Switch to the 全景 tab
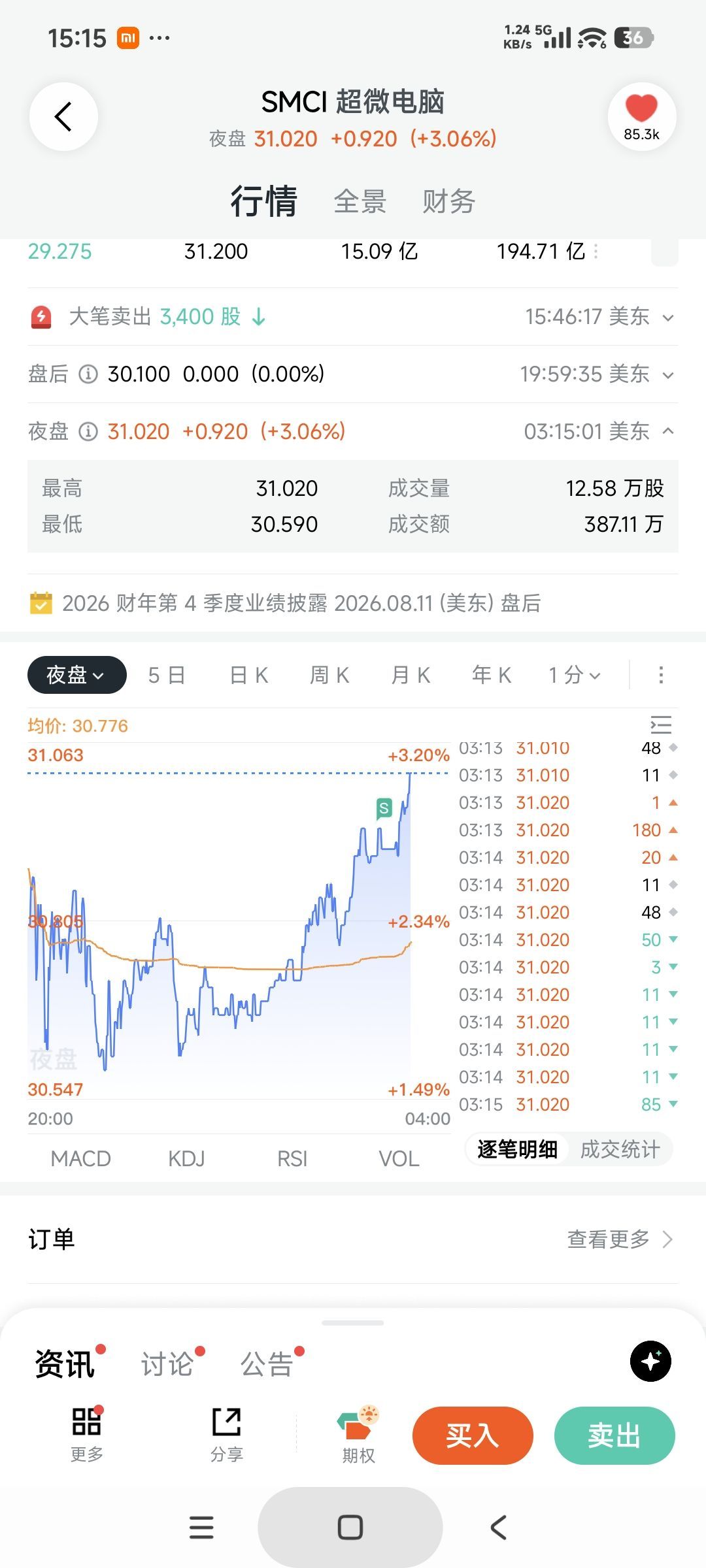The height and width of the screenshot is (1568, 706). point(360,201)
